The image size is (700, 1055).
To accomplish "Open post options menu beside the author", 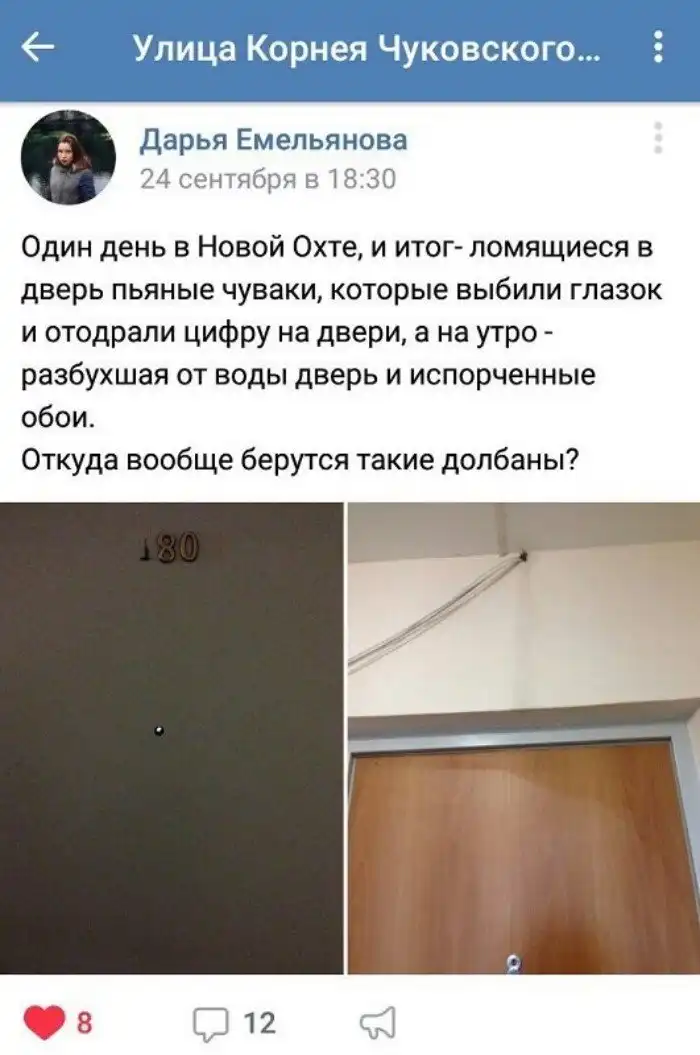I will (657, 138).
